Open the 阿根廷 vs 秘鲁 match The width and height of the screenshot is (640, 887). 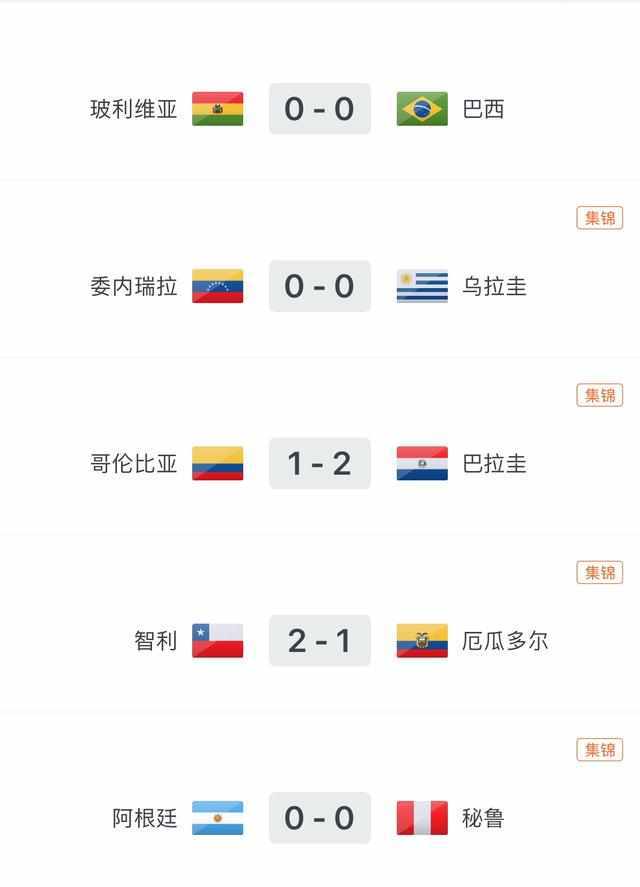[319, 818]
